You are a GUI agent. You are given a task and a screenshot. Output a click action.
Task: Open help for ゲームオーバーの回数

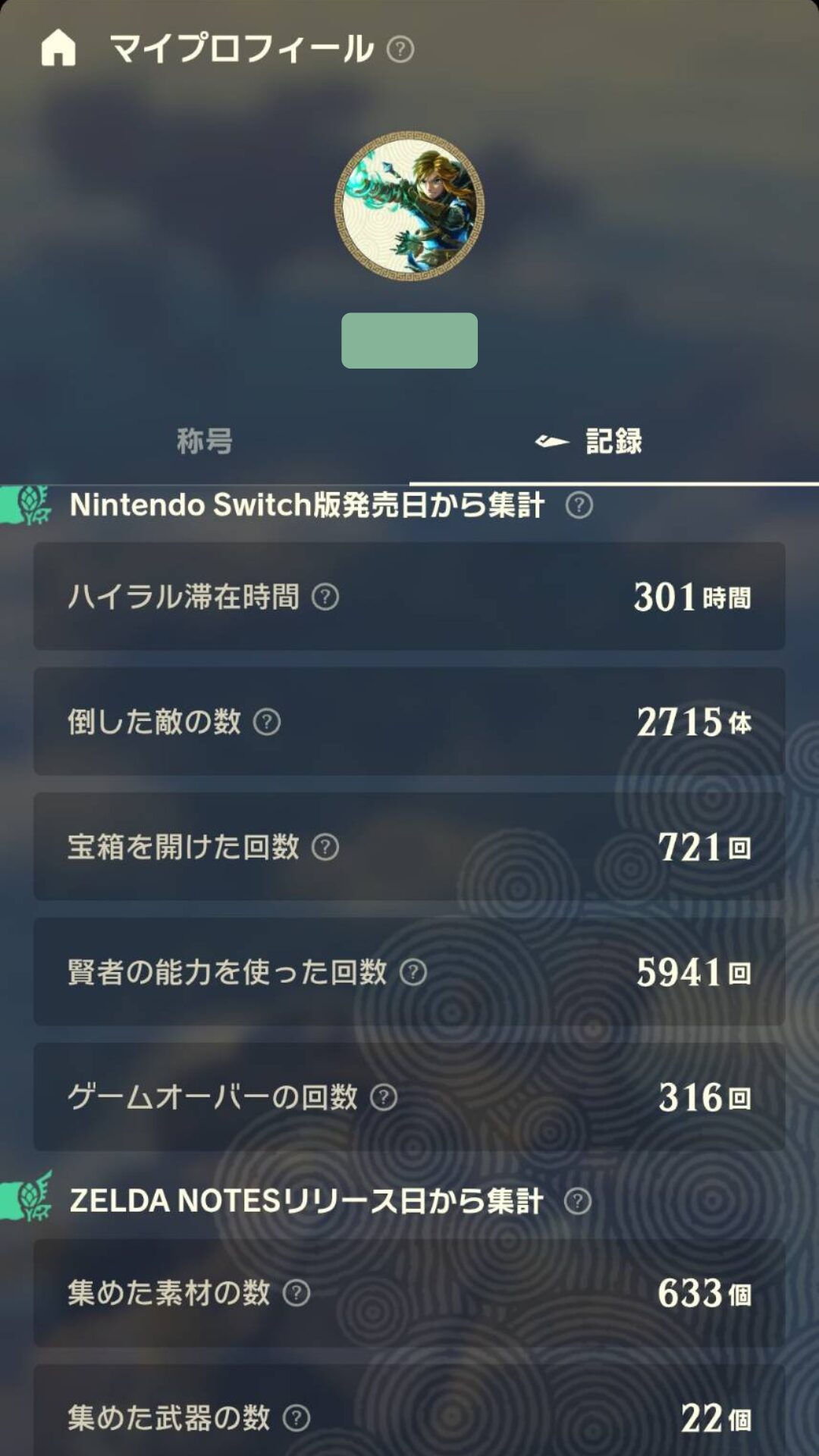(384, 1097)
